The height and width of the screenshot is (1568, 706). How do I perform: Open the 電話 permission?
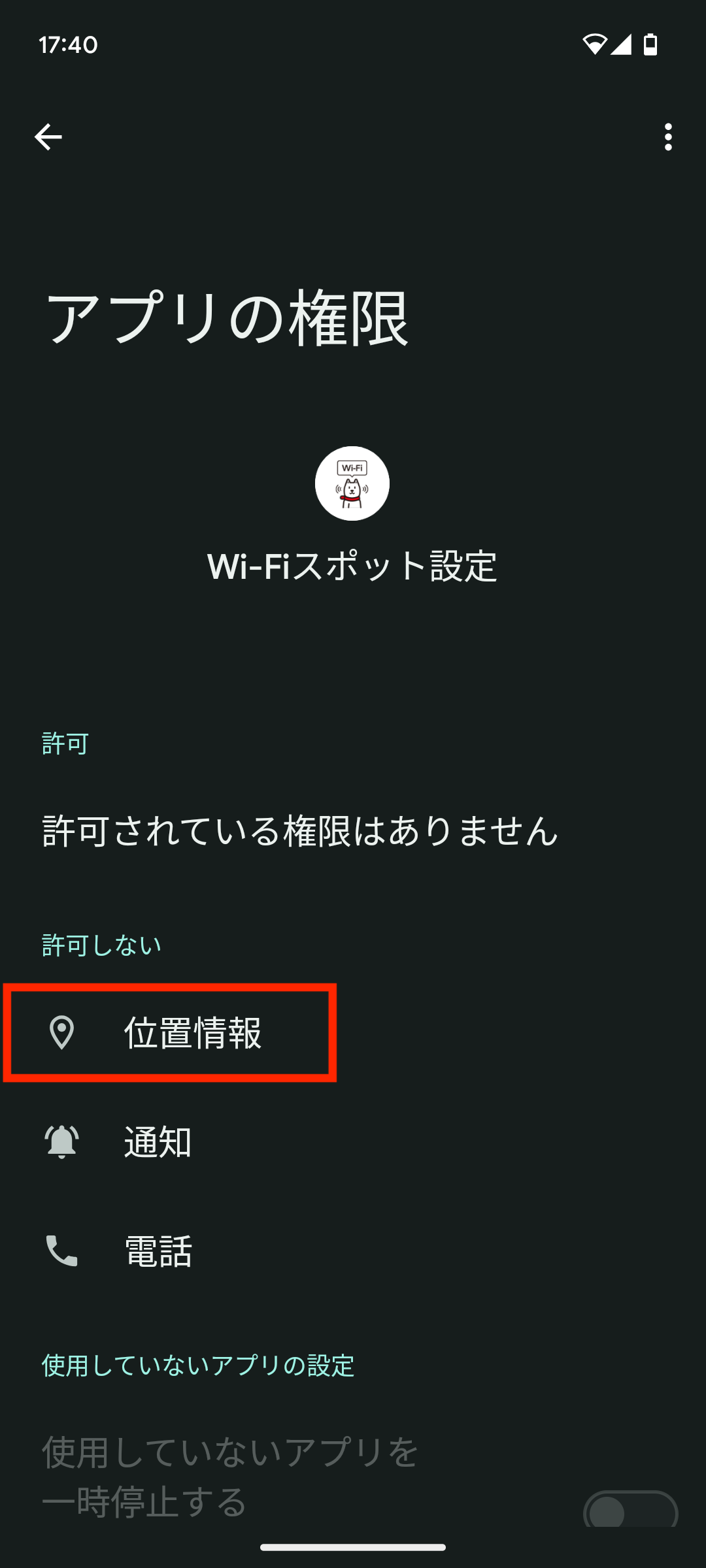(x=157, y=1251)
